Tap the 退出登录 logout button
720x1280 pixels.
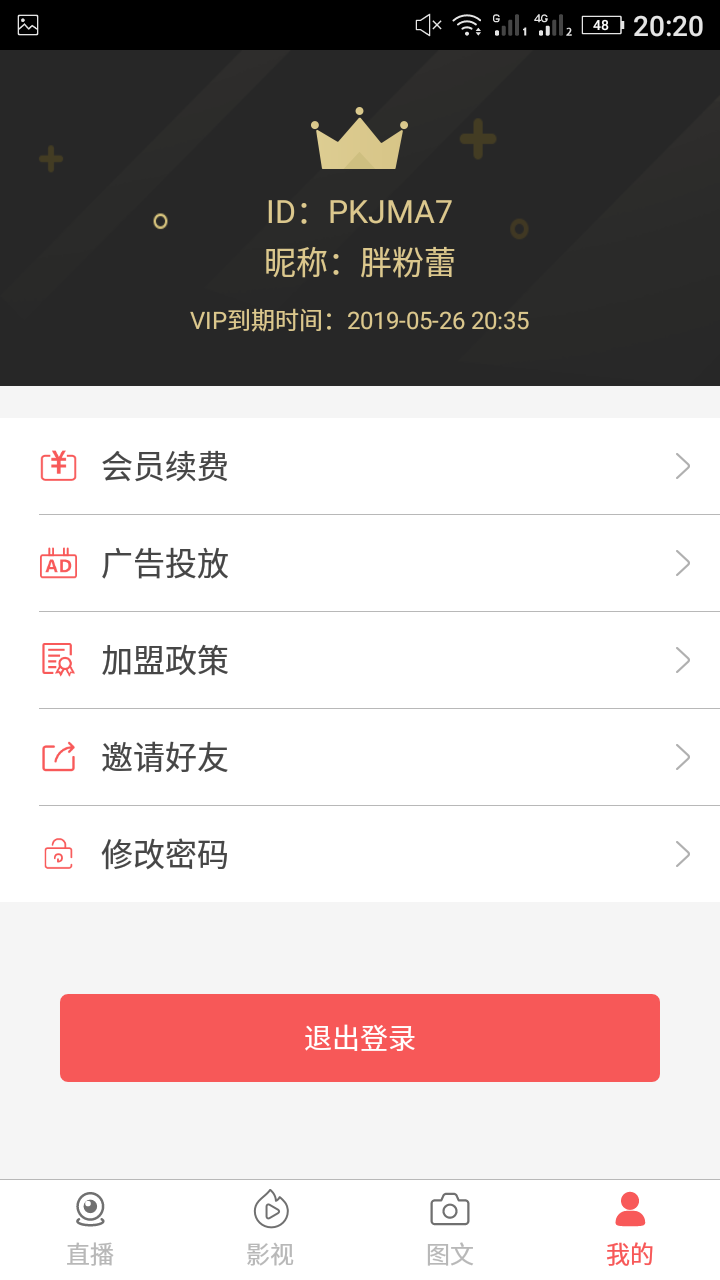point(360,1038)
